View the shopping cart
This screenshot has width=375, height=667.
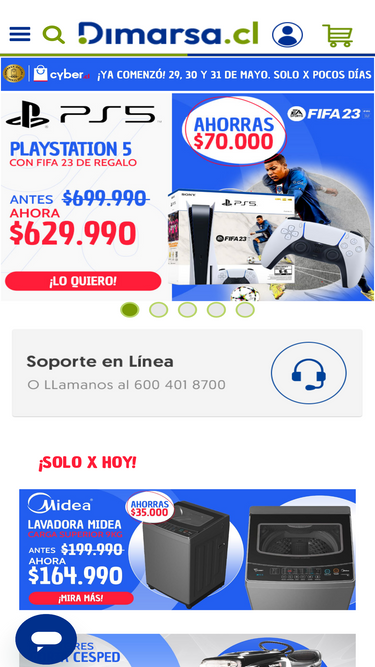click(338, 35)
